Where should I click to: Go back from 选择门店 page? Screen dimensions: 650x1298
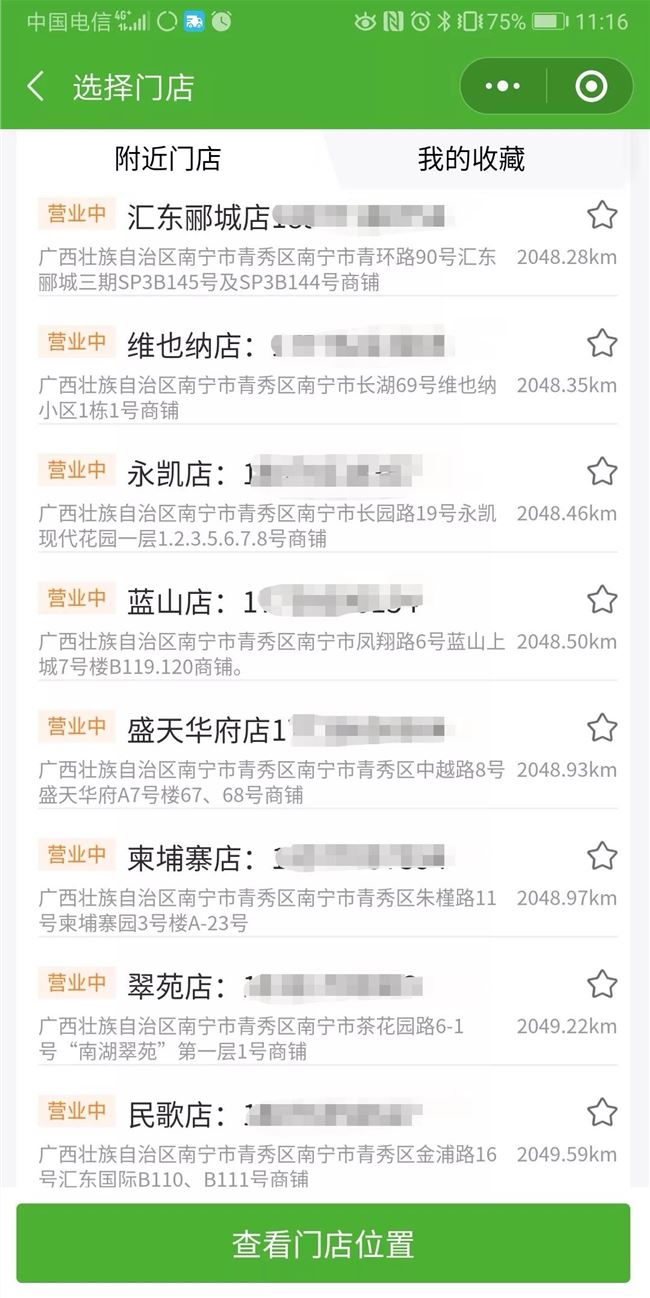tap(36, 87)
